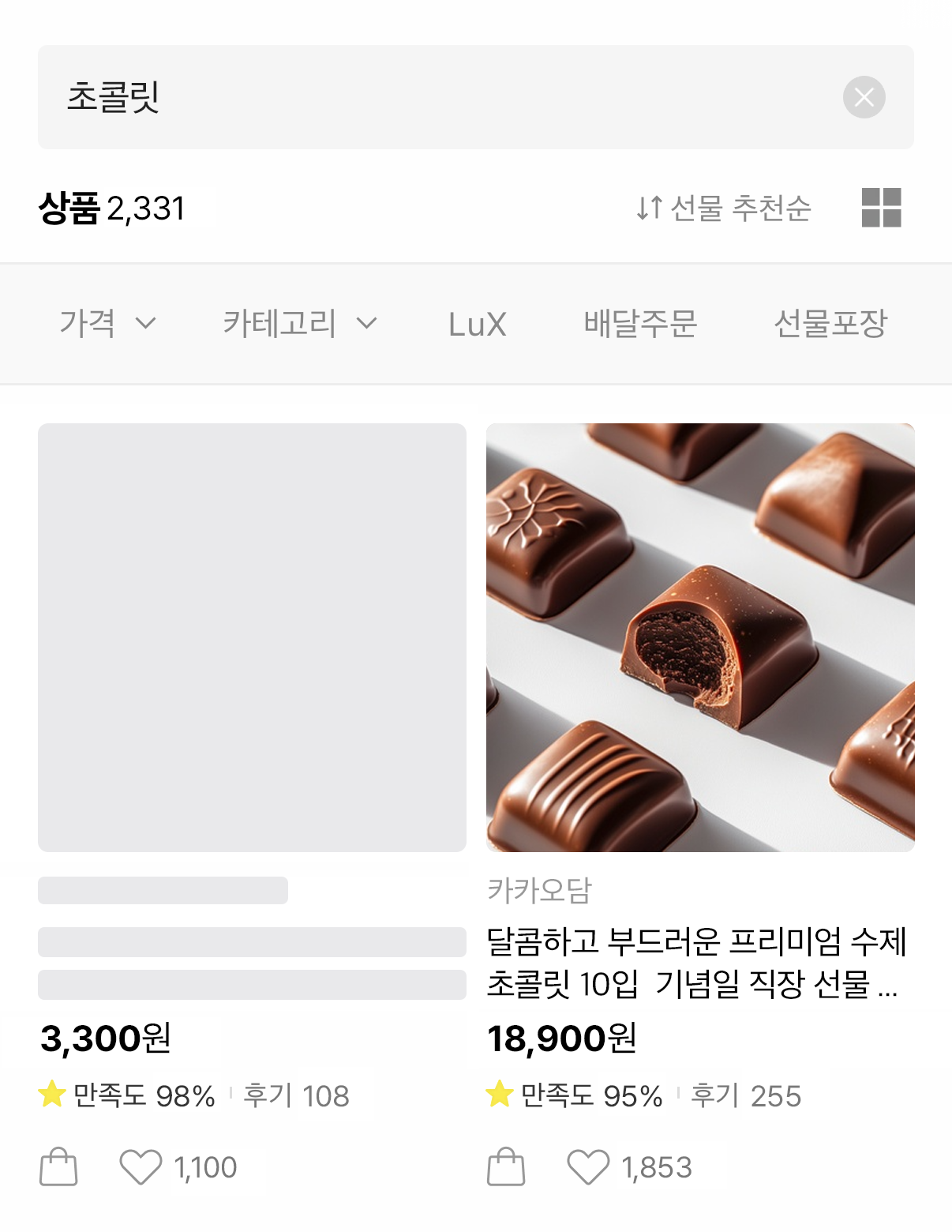Open the 선물 추천순 sort options
Viewport: 952px width, 1232px height.
[724, 208]
